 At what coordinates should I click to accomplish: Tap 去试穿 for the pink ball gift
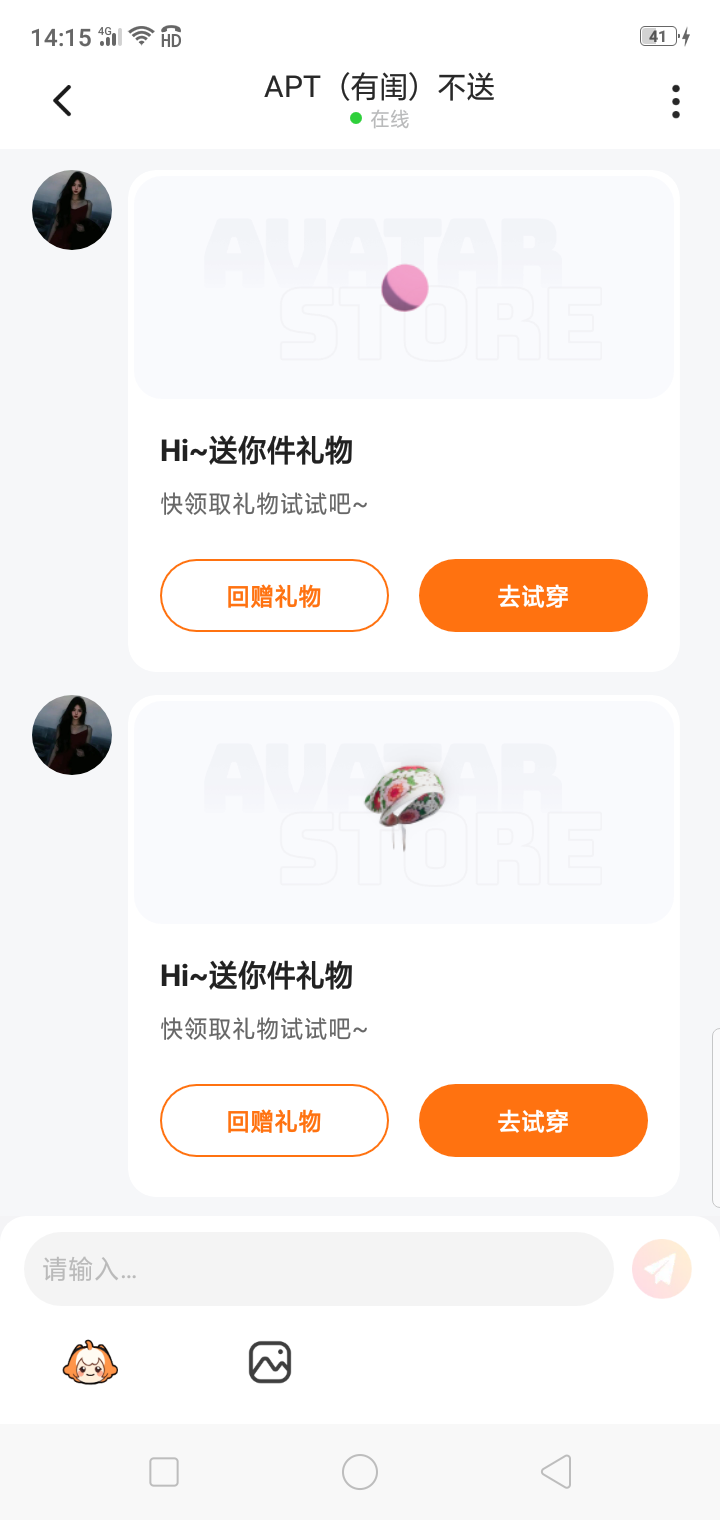pos(533,596)
